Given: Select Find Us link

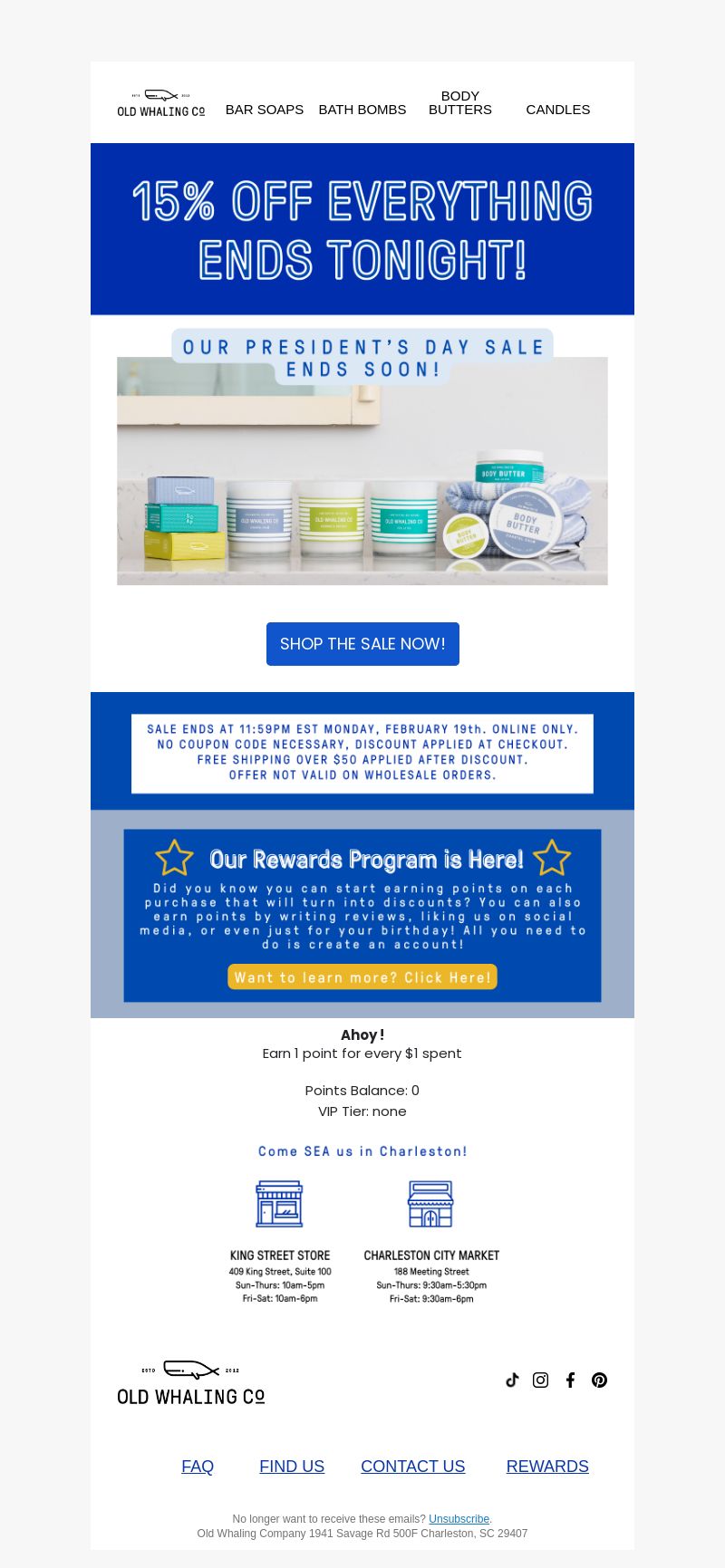Looking at the screenshot, I should pyautogui.click(x=292, y=1467).
